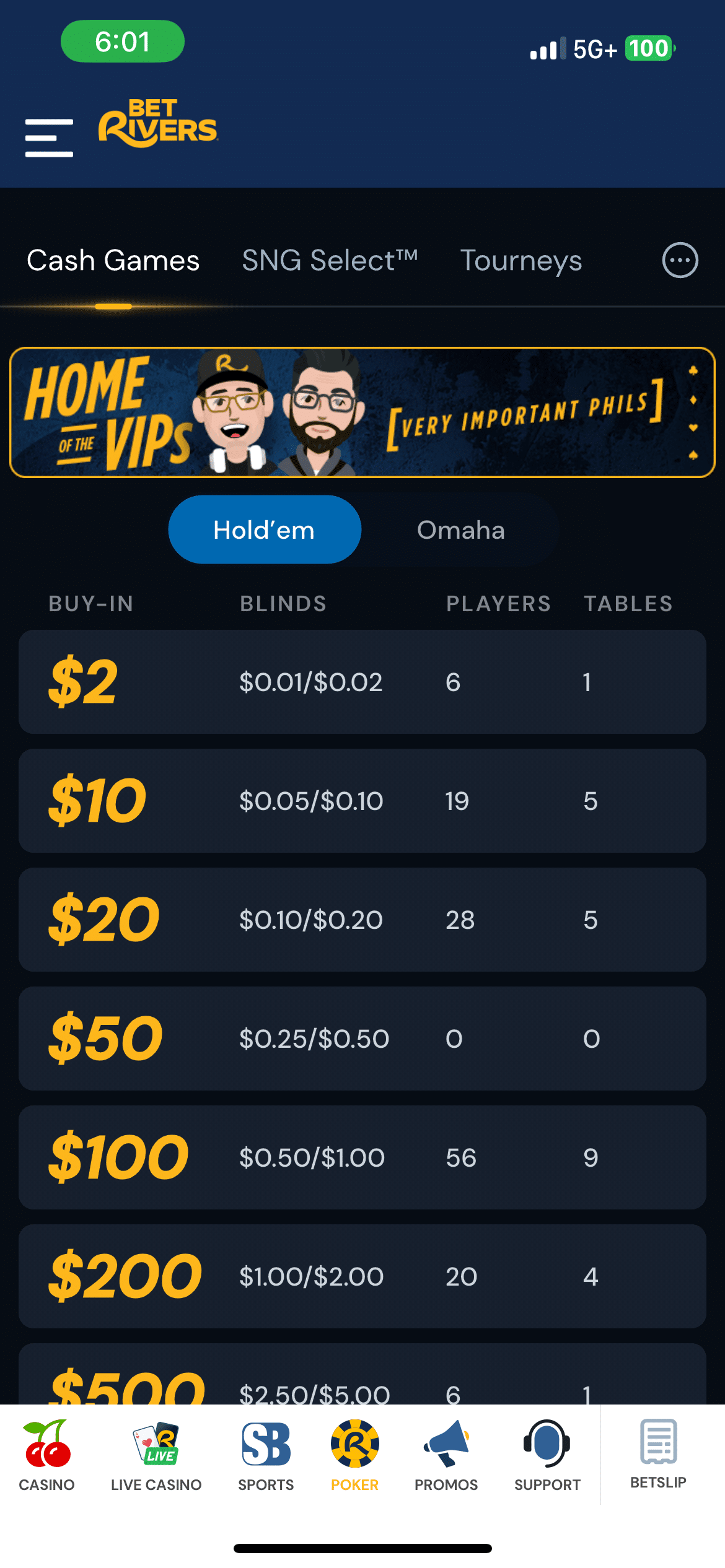This screenshot has width=725, height=1568.
Task: Switch to the SNG Select tab
Action: 330,261
